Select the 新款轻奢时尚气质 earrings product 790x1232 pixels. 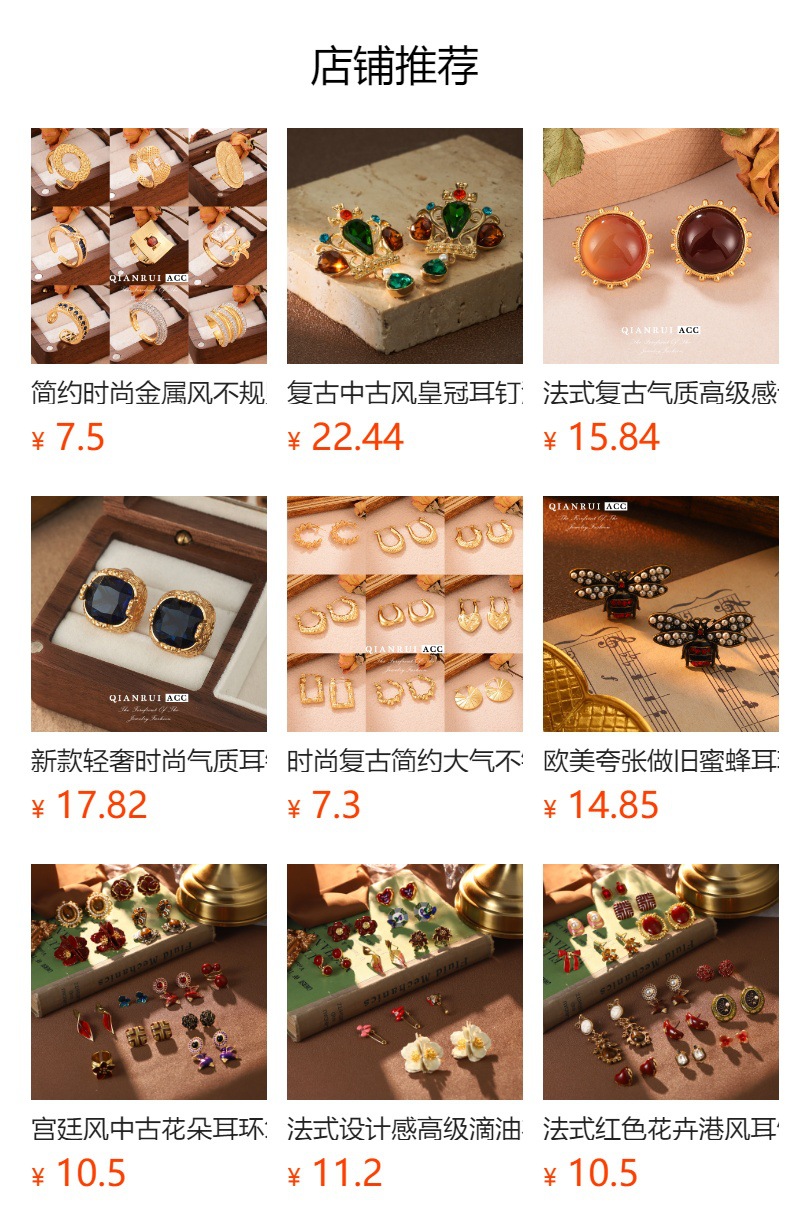pos(148,614)
